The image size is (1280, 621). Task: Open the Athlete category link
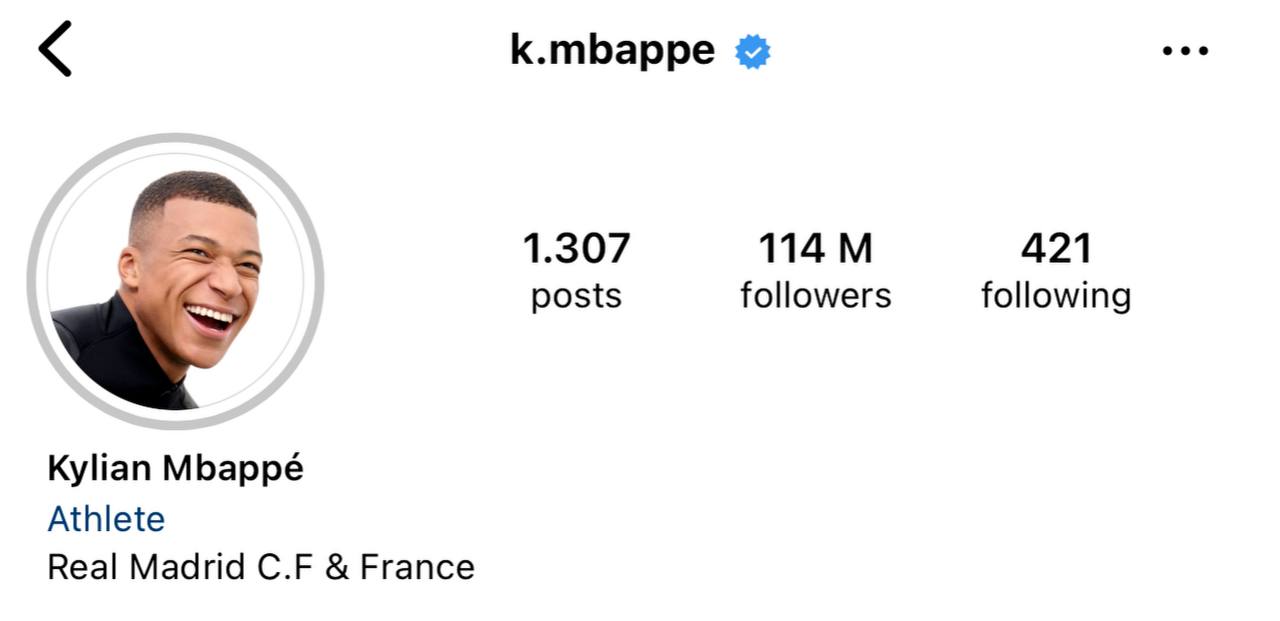coord(106,519)
